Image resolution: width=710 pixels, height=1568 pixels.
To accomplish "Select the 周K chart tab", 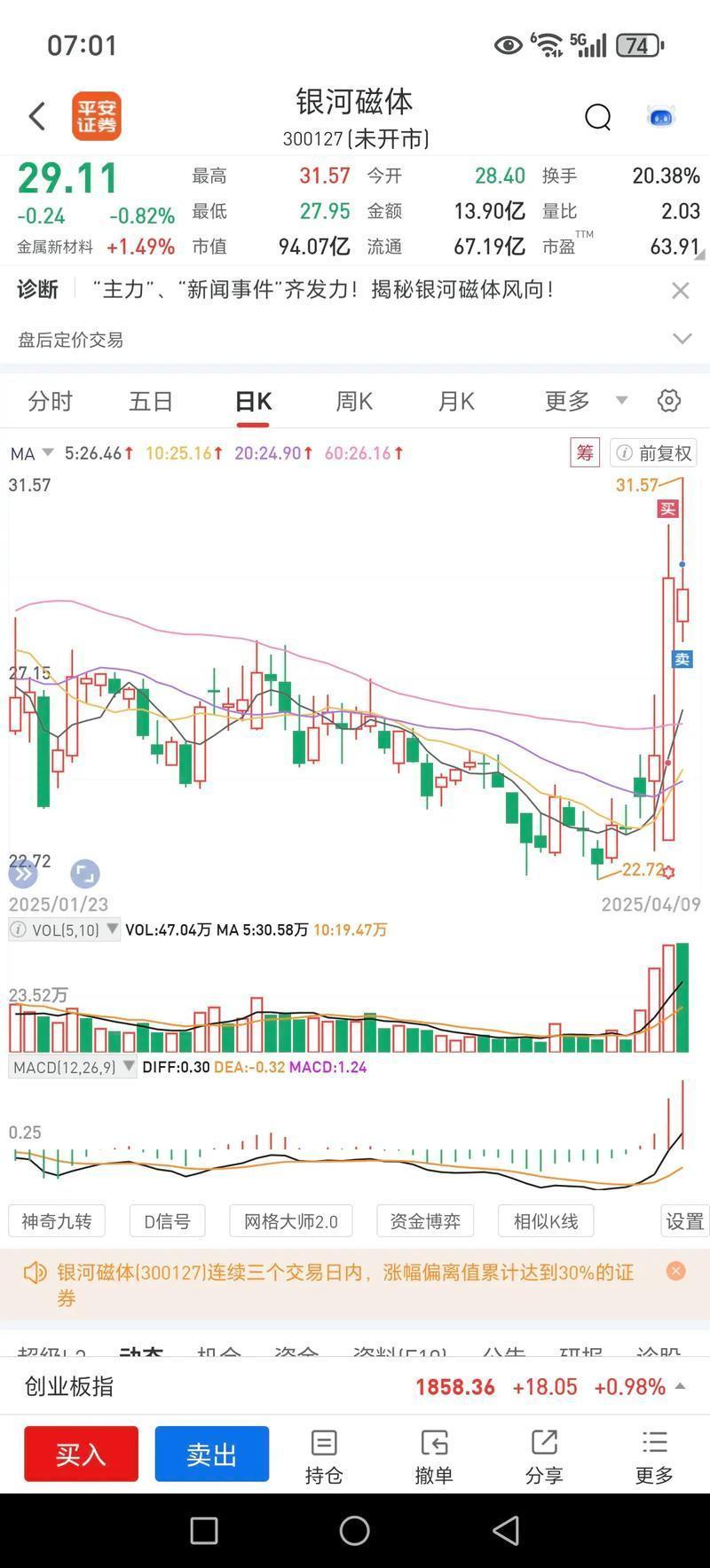I will point(354,402).
